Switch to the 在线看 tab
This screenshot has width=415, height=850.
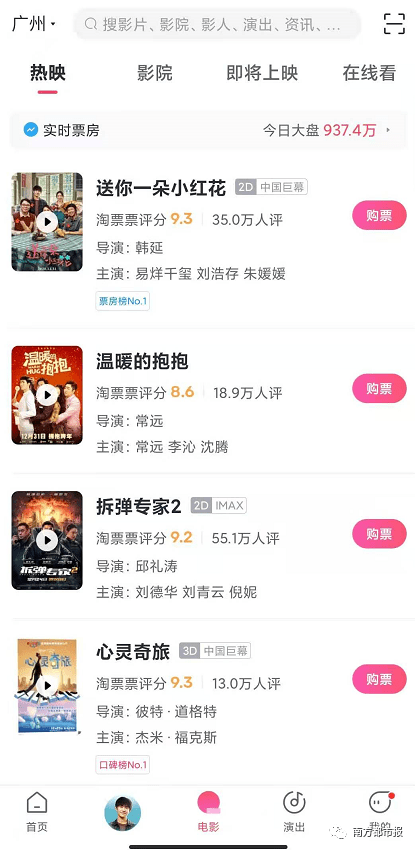point(369,73)
